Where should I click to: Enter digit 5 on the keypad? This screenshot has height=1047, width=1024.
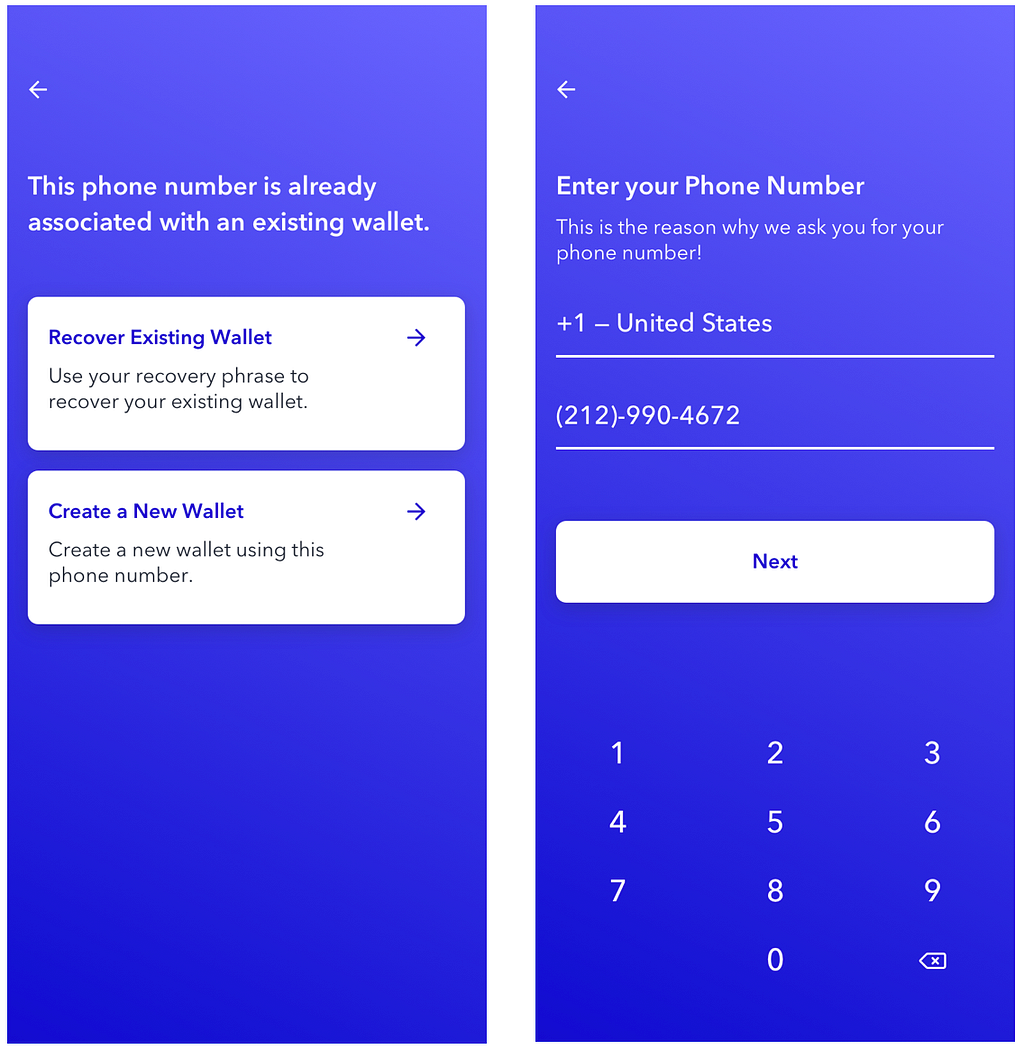(x=774, y=822)
